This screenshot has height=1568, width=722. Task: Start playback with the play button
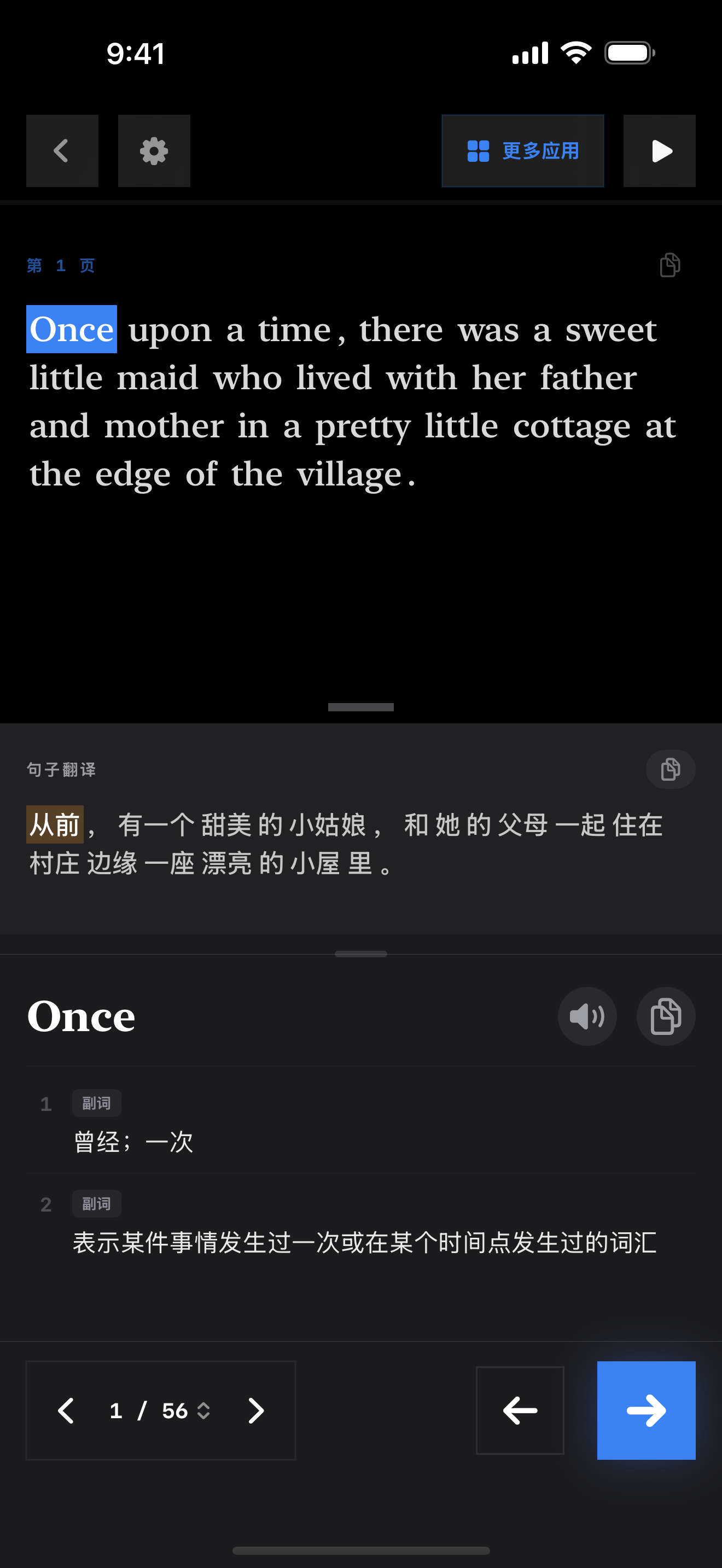coord(659,150)
